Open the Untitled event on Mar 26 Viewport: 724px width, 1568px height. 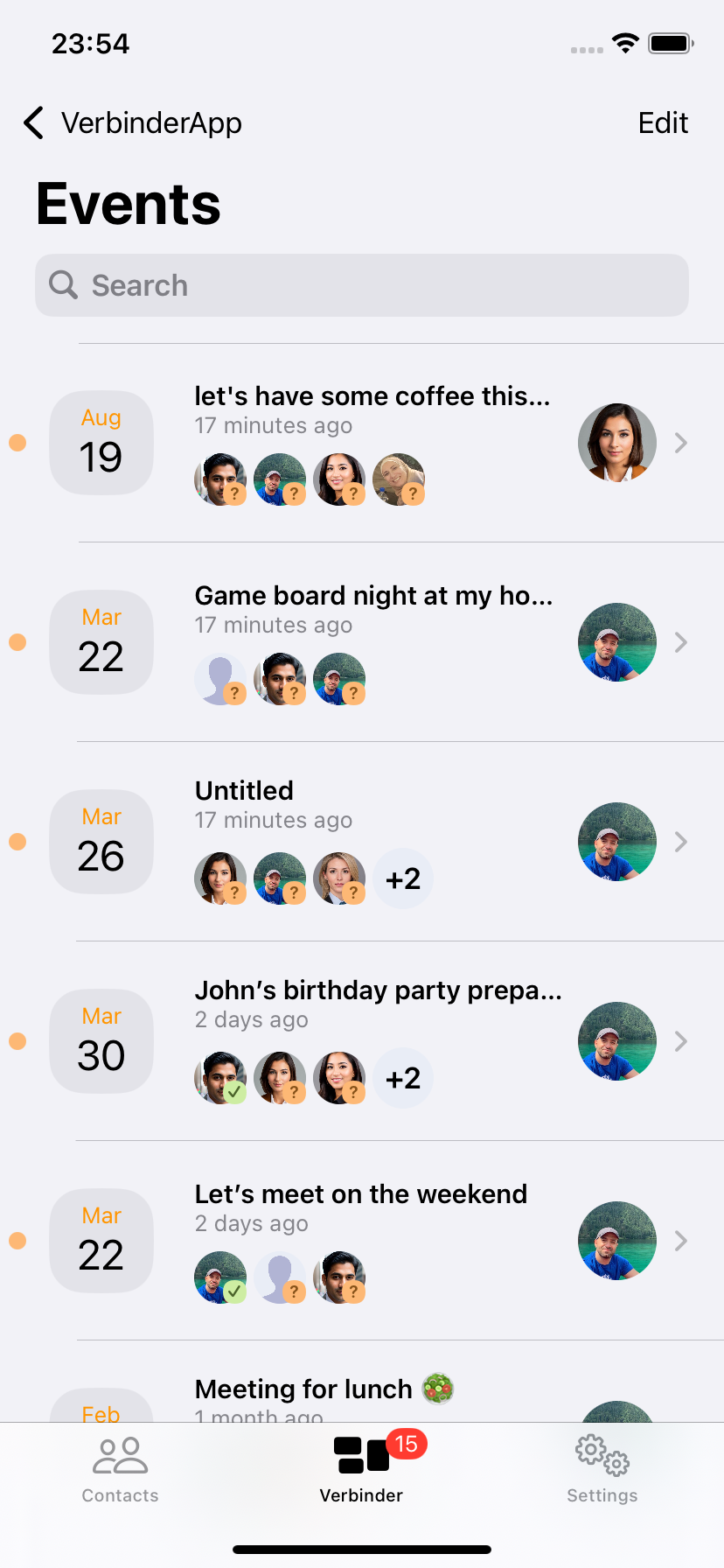(x=372, y=842)
